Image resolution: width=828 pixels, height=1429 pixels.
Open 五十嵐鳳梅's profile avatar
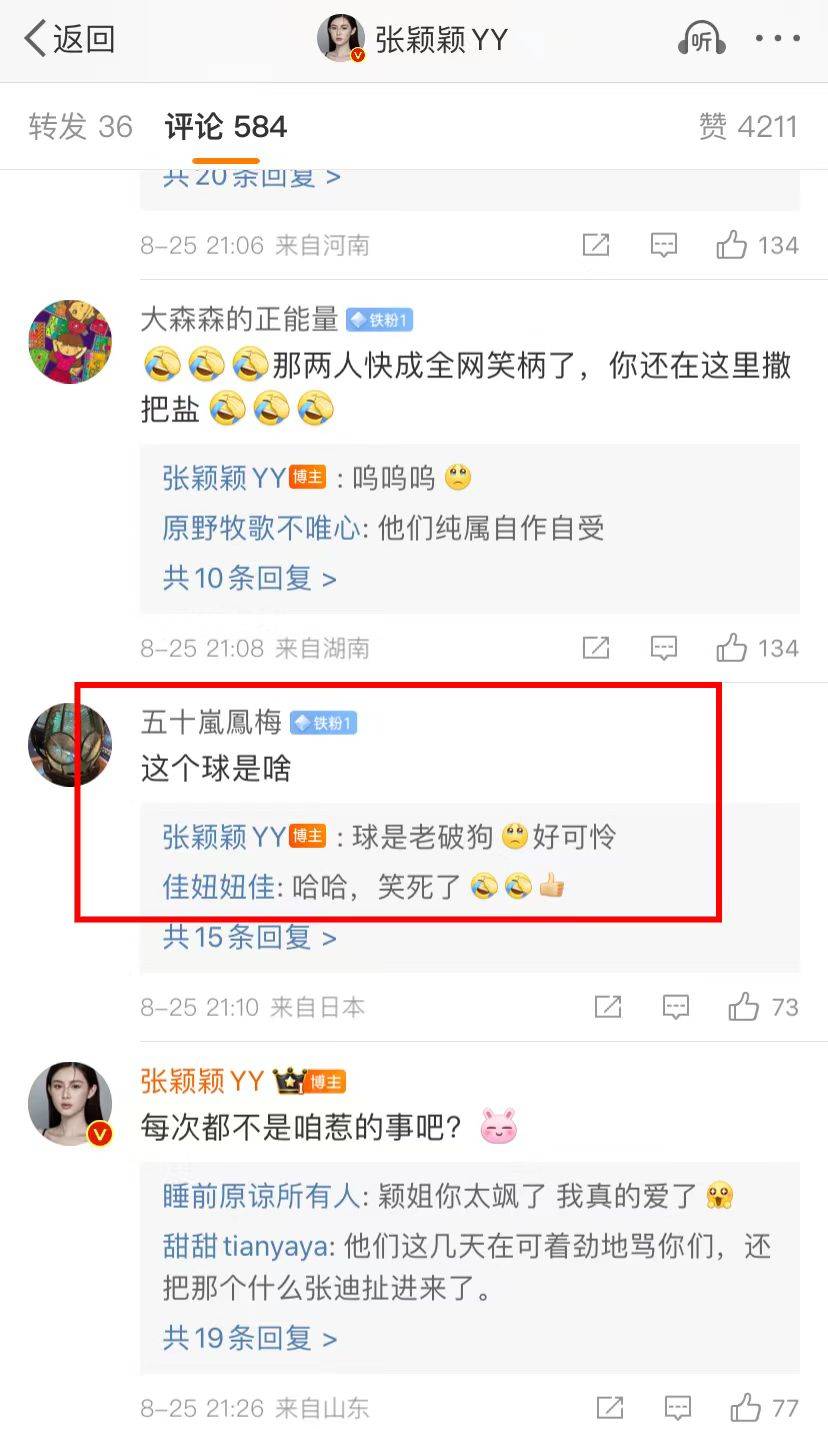(x=69, y=744)
